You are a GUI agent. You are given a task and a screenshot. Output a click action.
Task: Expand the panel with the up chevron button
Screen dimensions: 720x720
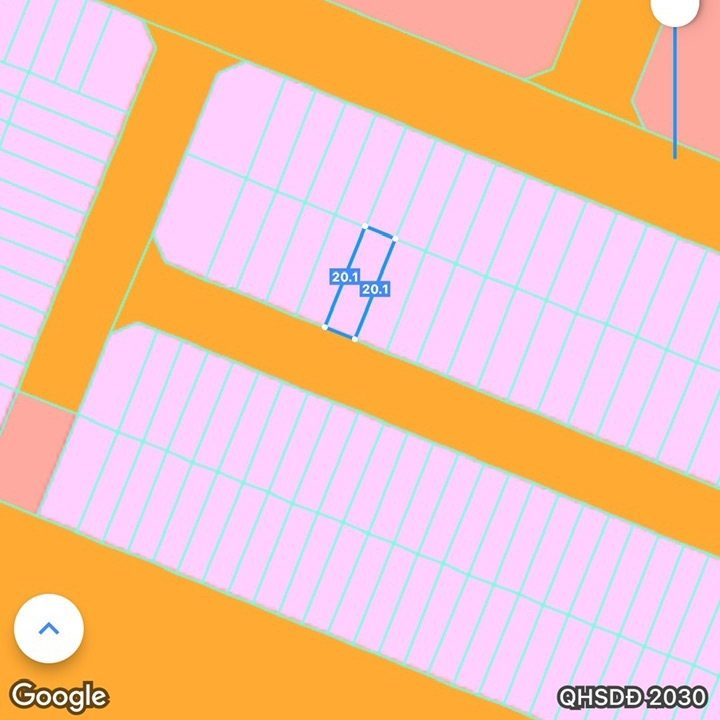[x=48, y=629]
